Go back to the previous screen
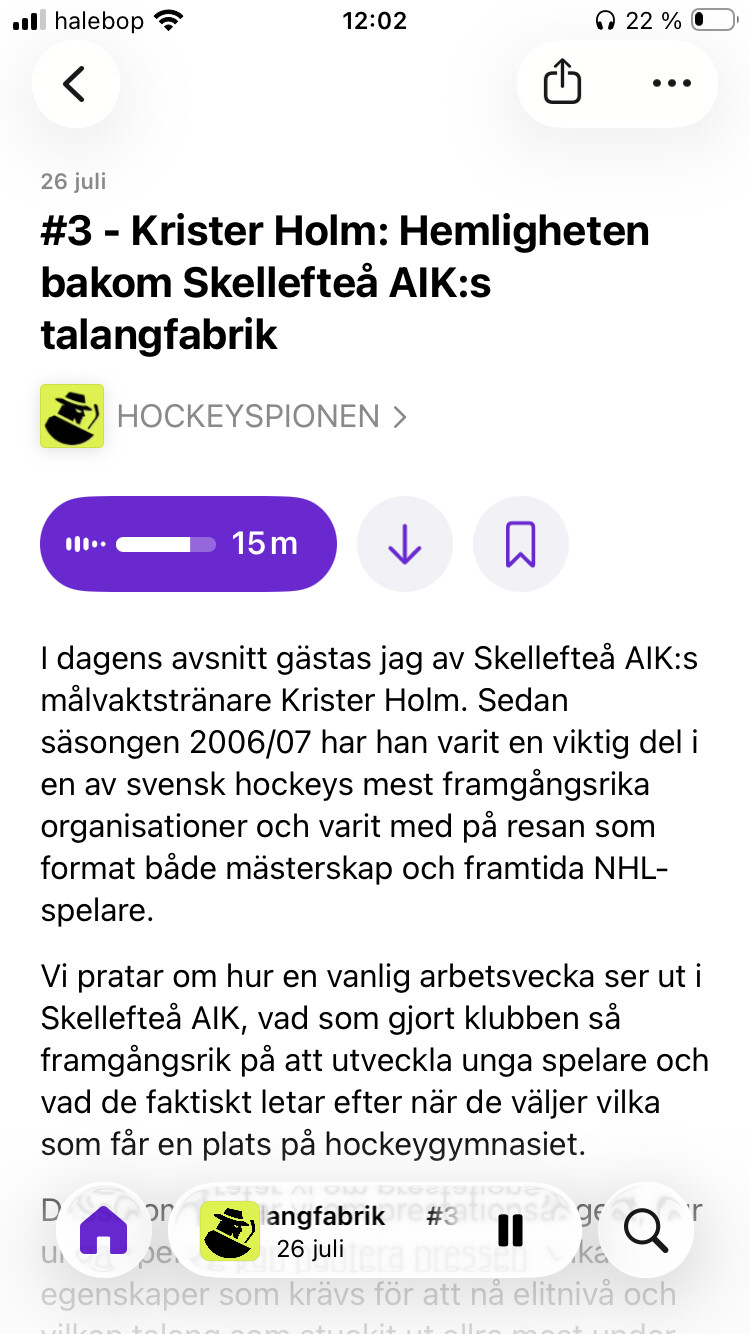750x1334 pixels. tap(76, 84)
